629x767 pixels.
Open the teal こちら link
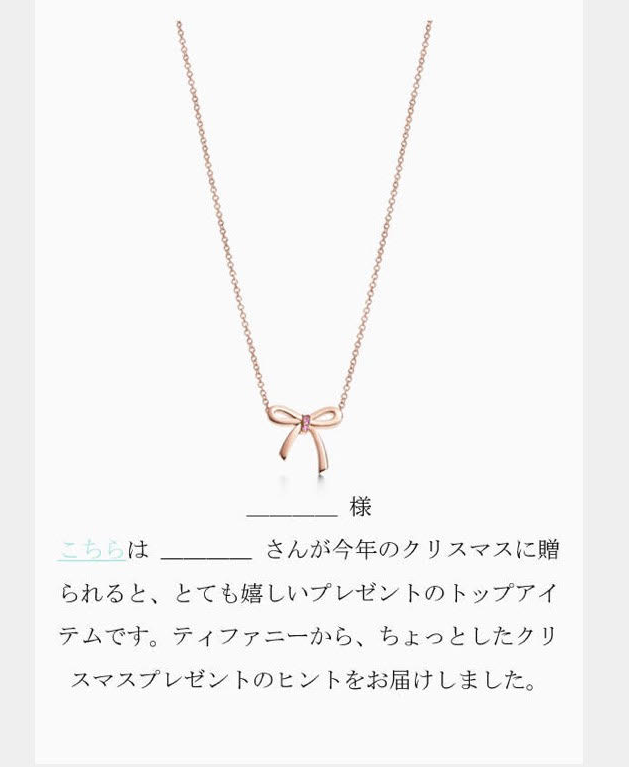pyautogui.click(x=92, y=549)
